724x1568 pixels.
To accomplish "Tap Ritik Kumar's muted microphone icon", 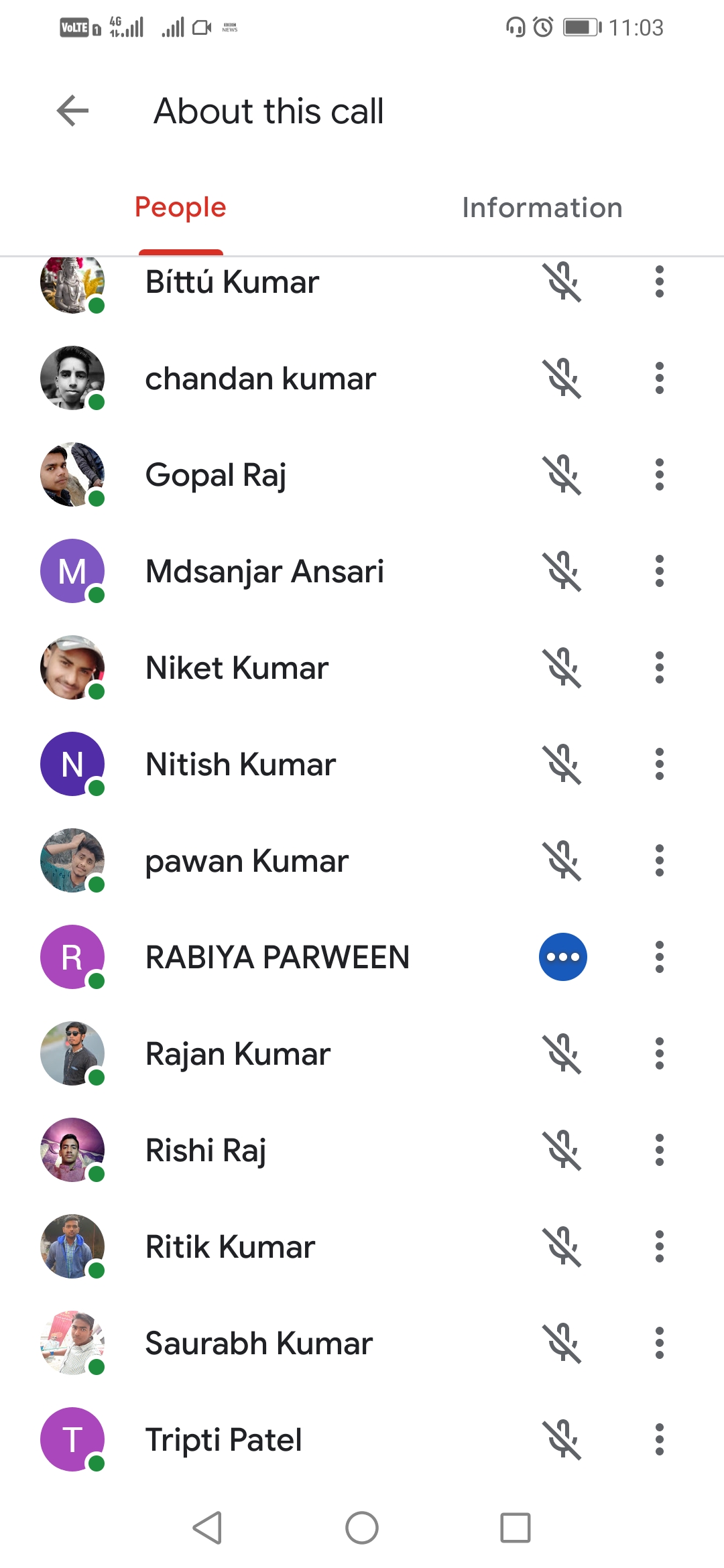I will click(563, 1247).
